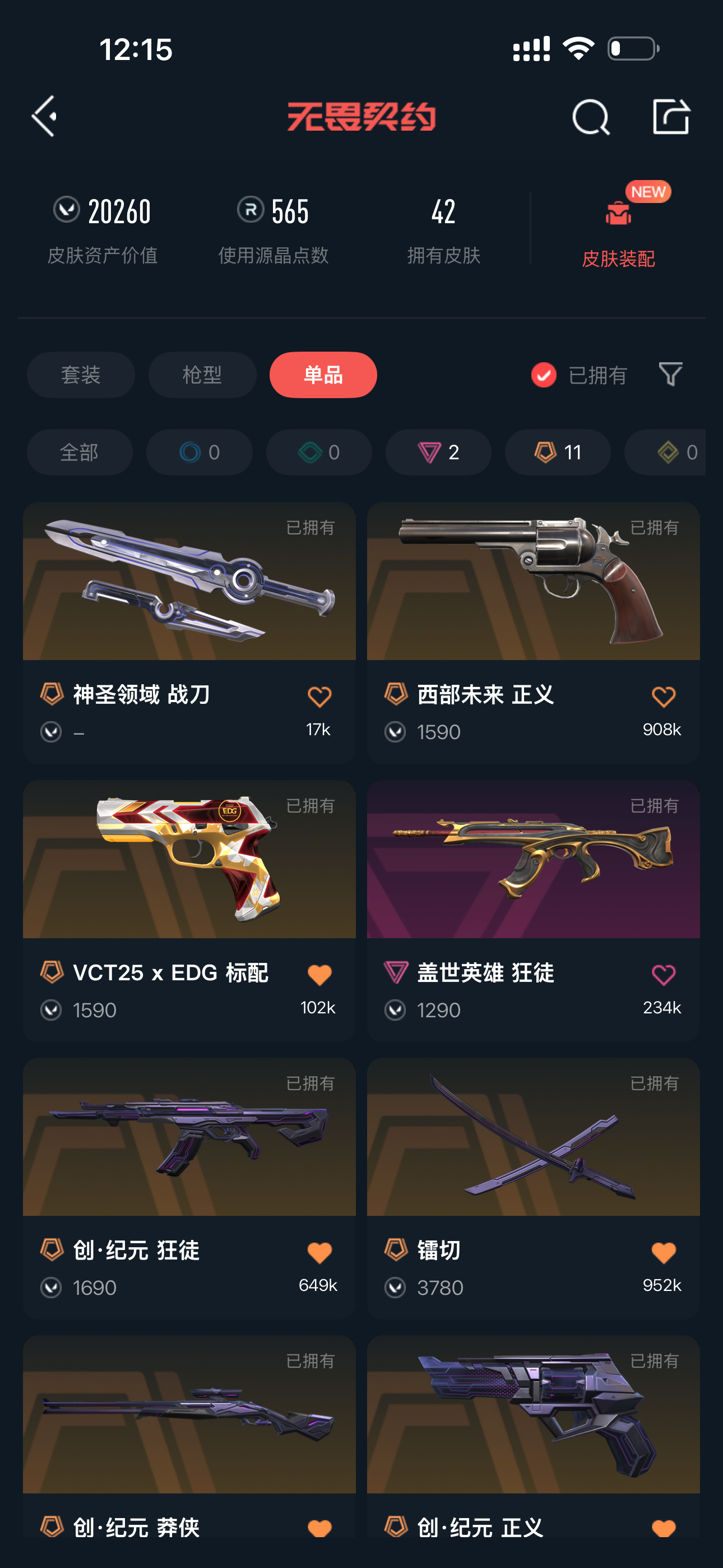Filter by the orange tier chip showing 11

(558, 452)
